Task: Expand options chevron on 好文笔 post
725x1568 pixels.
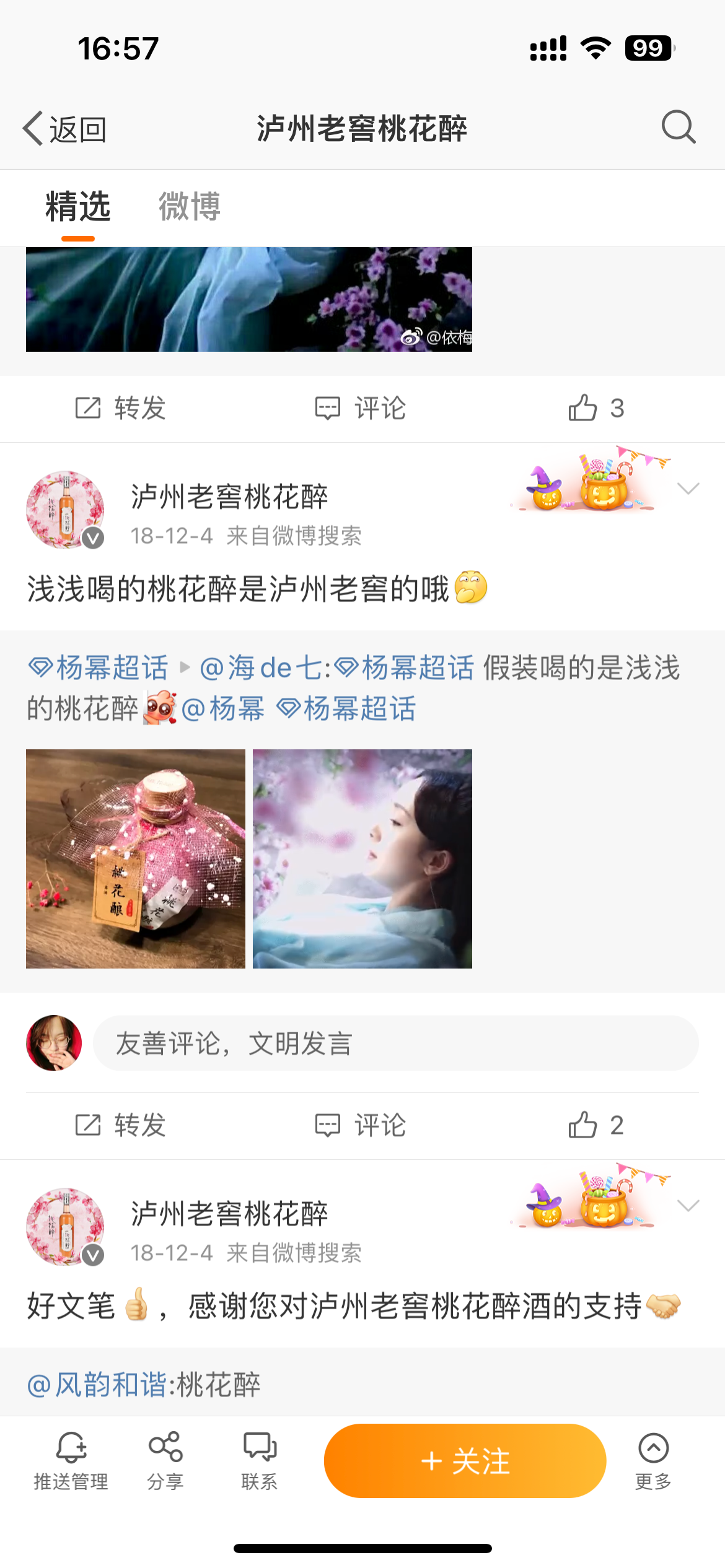Action: [x=688, y=1205]
